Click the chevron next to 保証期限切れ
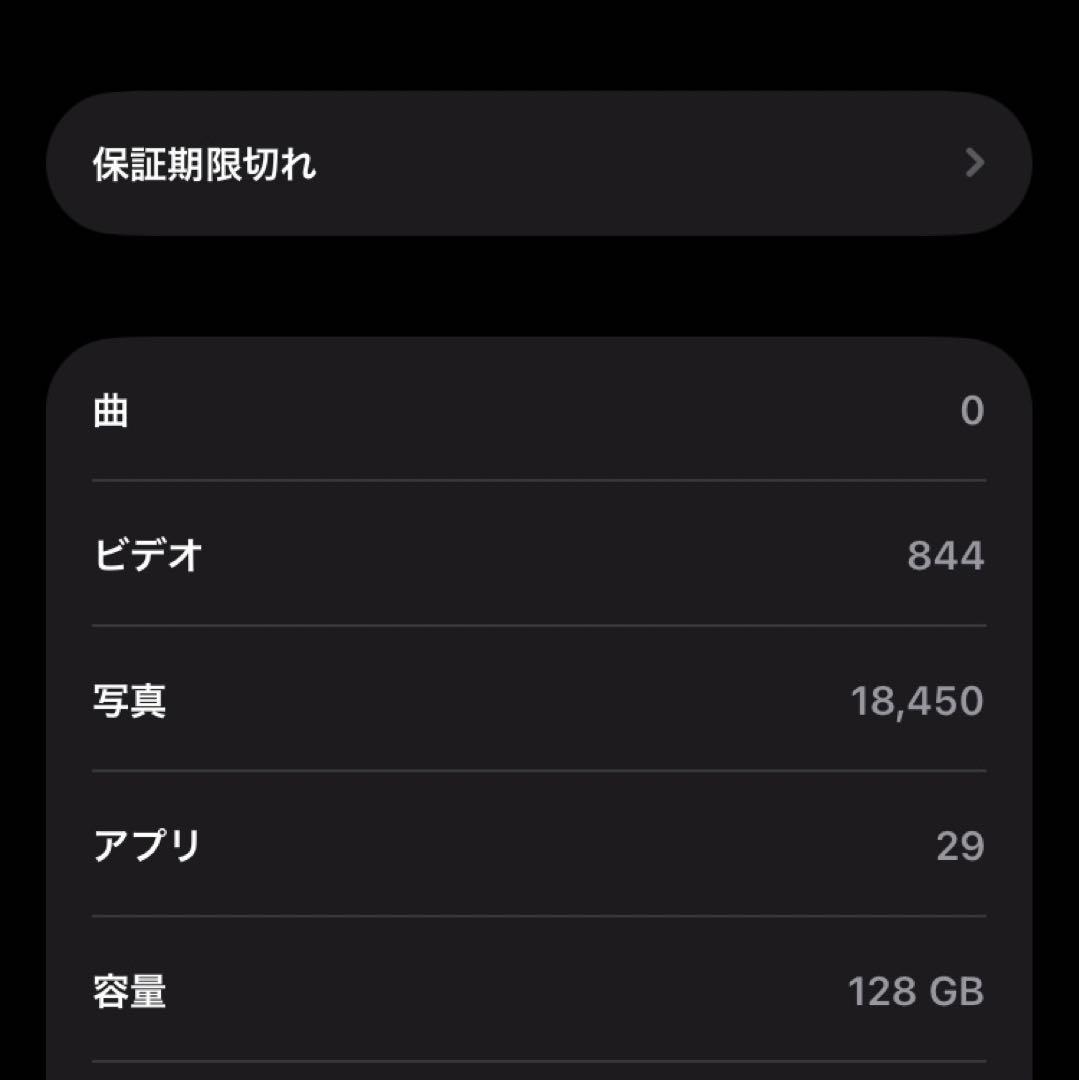The image size is (1079, 1080). 975,163
